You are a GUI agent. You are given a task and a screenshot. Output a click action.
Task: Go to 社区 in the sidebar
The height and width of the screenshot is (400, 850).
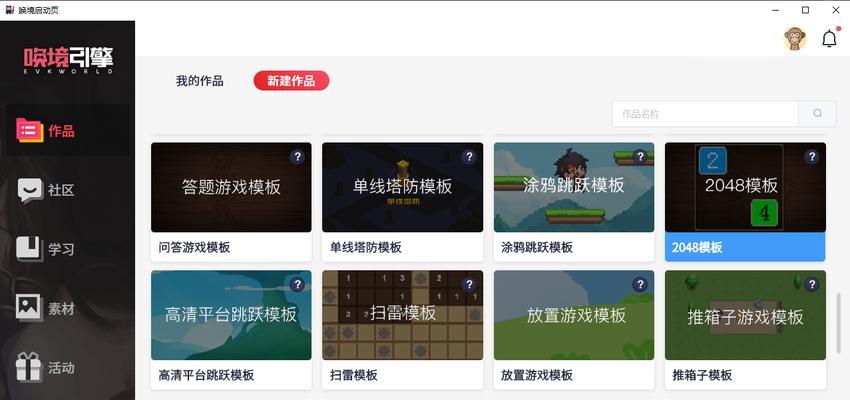(60, 190)
